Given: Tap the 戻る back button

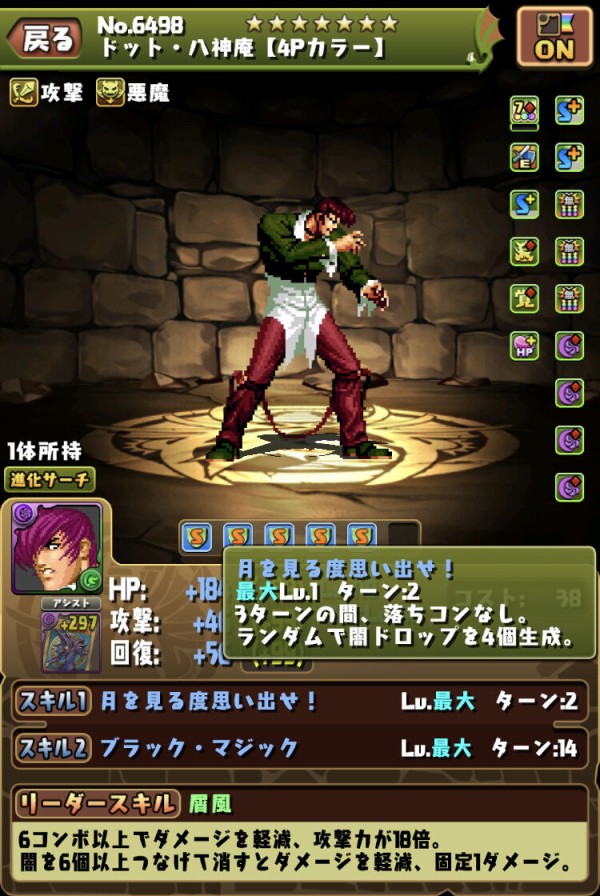Looking at the screenshot, I should (x=44, y=39).
